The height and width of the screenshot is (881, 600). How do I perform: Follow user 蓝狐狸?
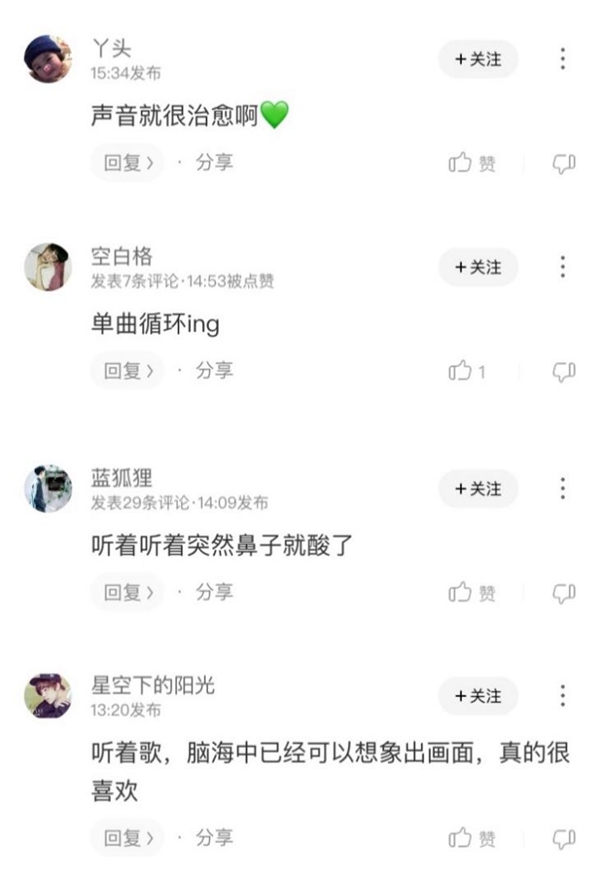pos(477,488)
